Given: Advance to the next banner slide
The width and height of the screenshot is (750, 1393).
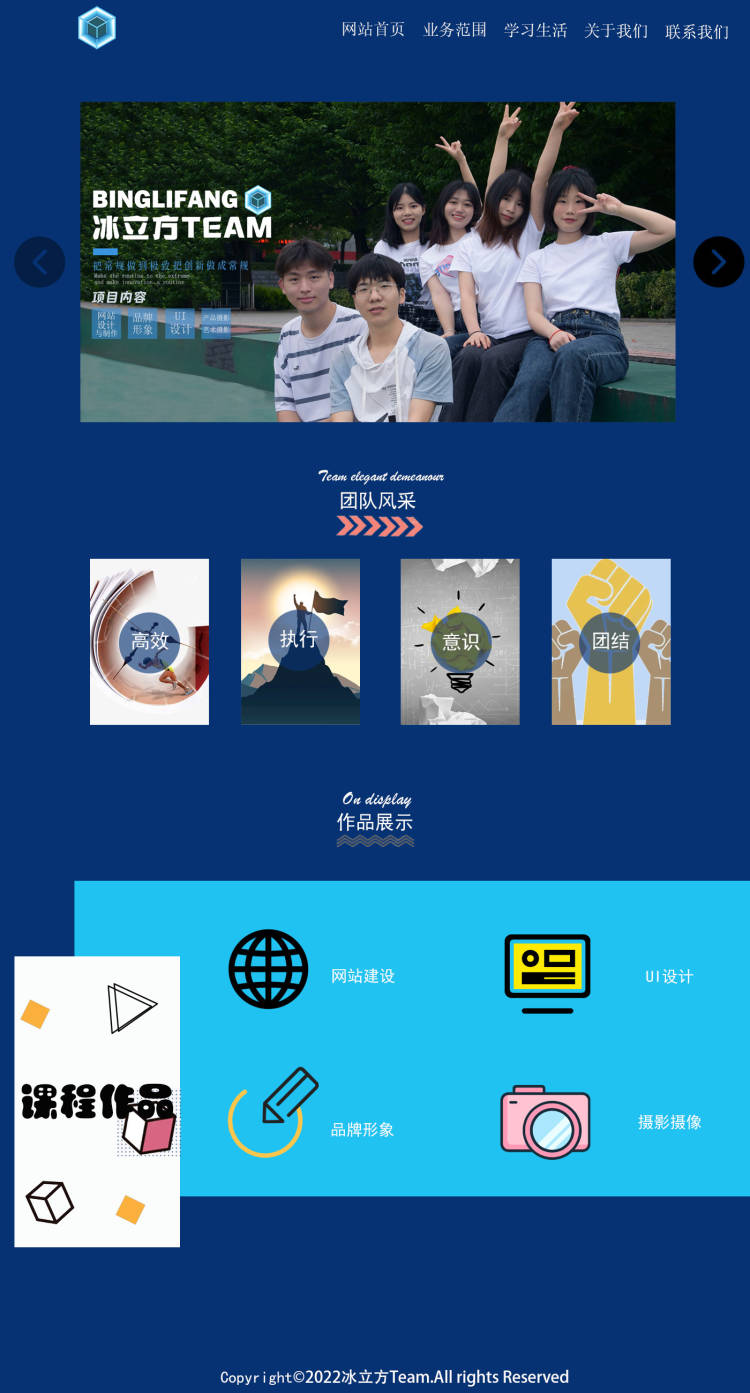Looking at the screenshot, I should point(718,262).
